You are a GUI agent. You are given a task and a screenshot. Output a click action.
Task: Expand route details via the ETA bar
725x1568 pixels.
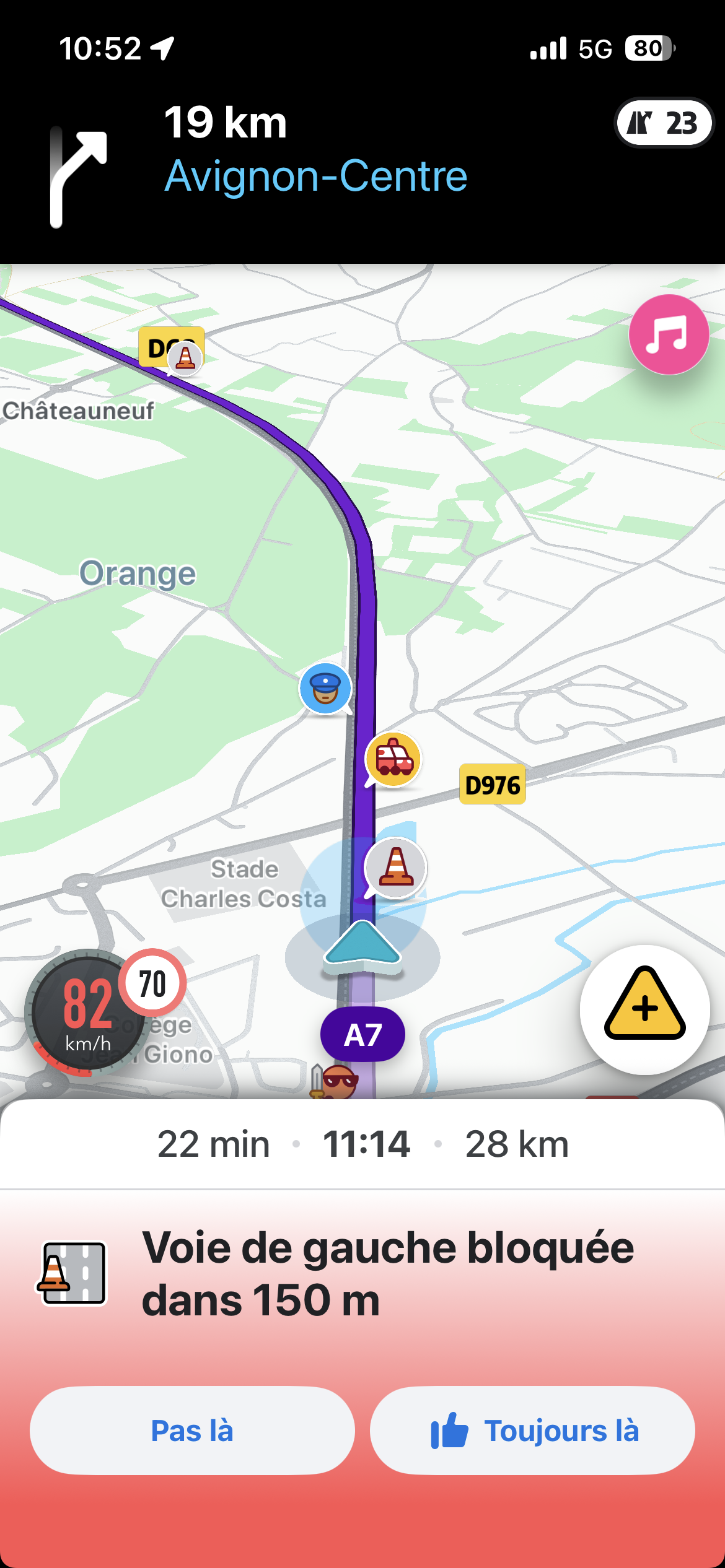362,1143
